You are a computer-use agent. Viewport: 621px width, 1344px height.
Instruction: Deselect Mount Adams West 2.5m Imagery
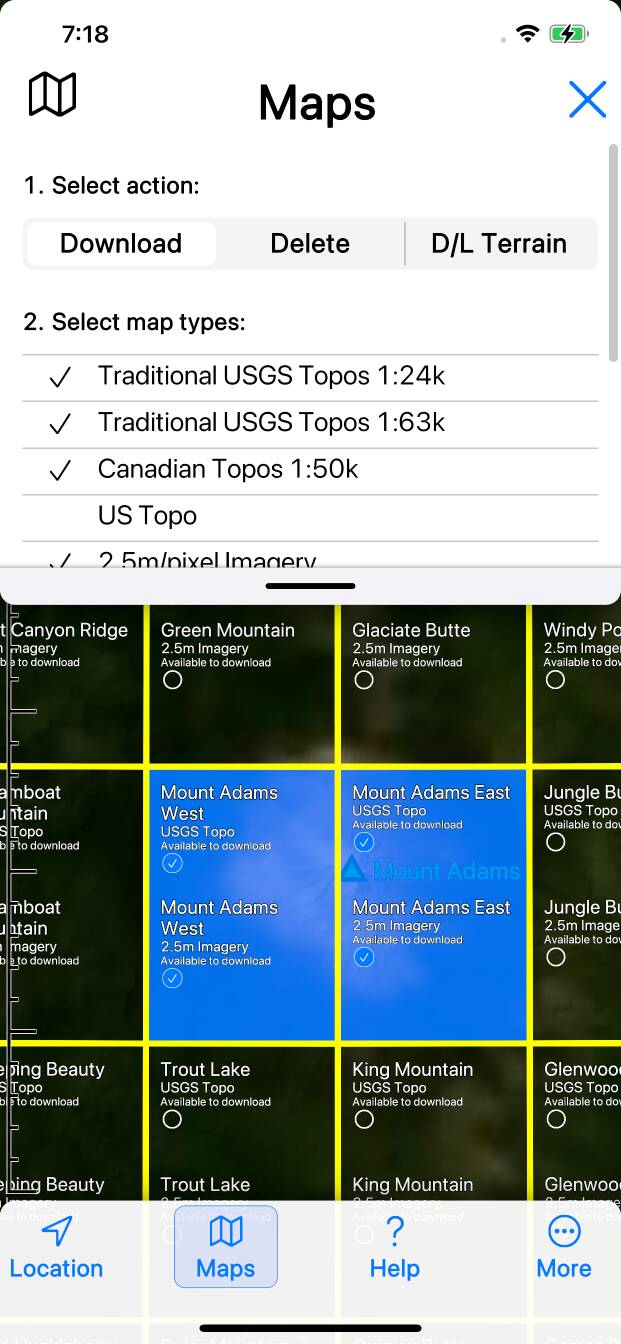172,978
